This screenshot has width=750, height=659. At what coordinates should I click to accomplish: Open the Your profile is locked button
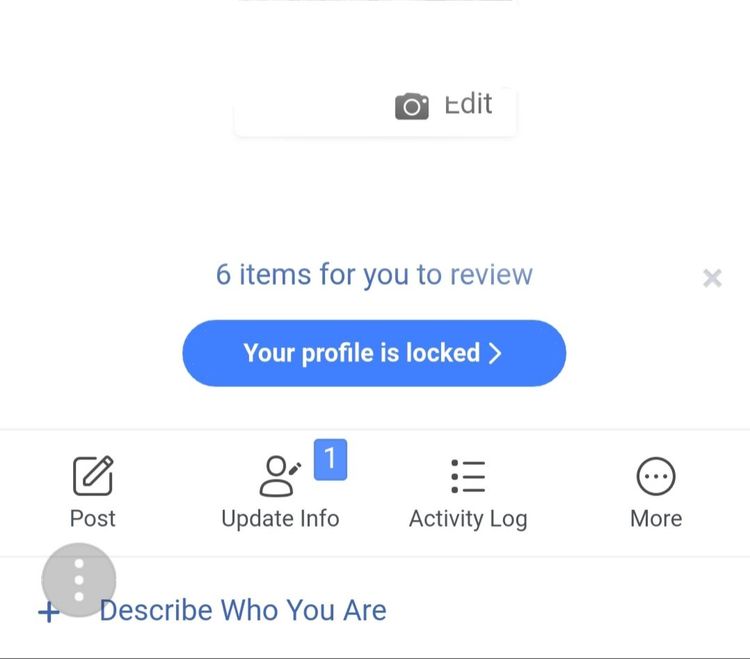coord(374,353)
